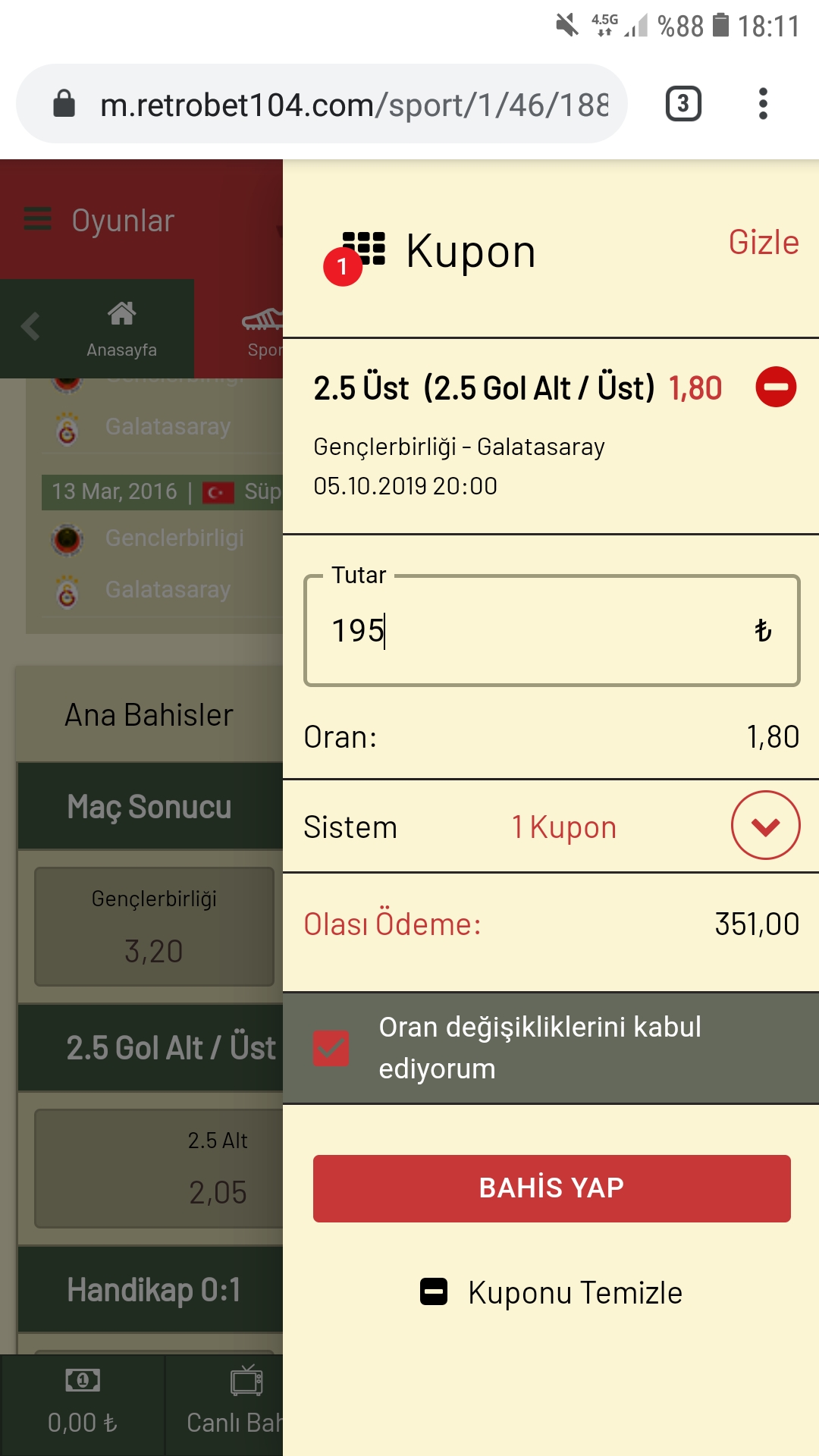
Task: Go to Anasayfa tab
Action: tap(121, 328)
